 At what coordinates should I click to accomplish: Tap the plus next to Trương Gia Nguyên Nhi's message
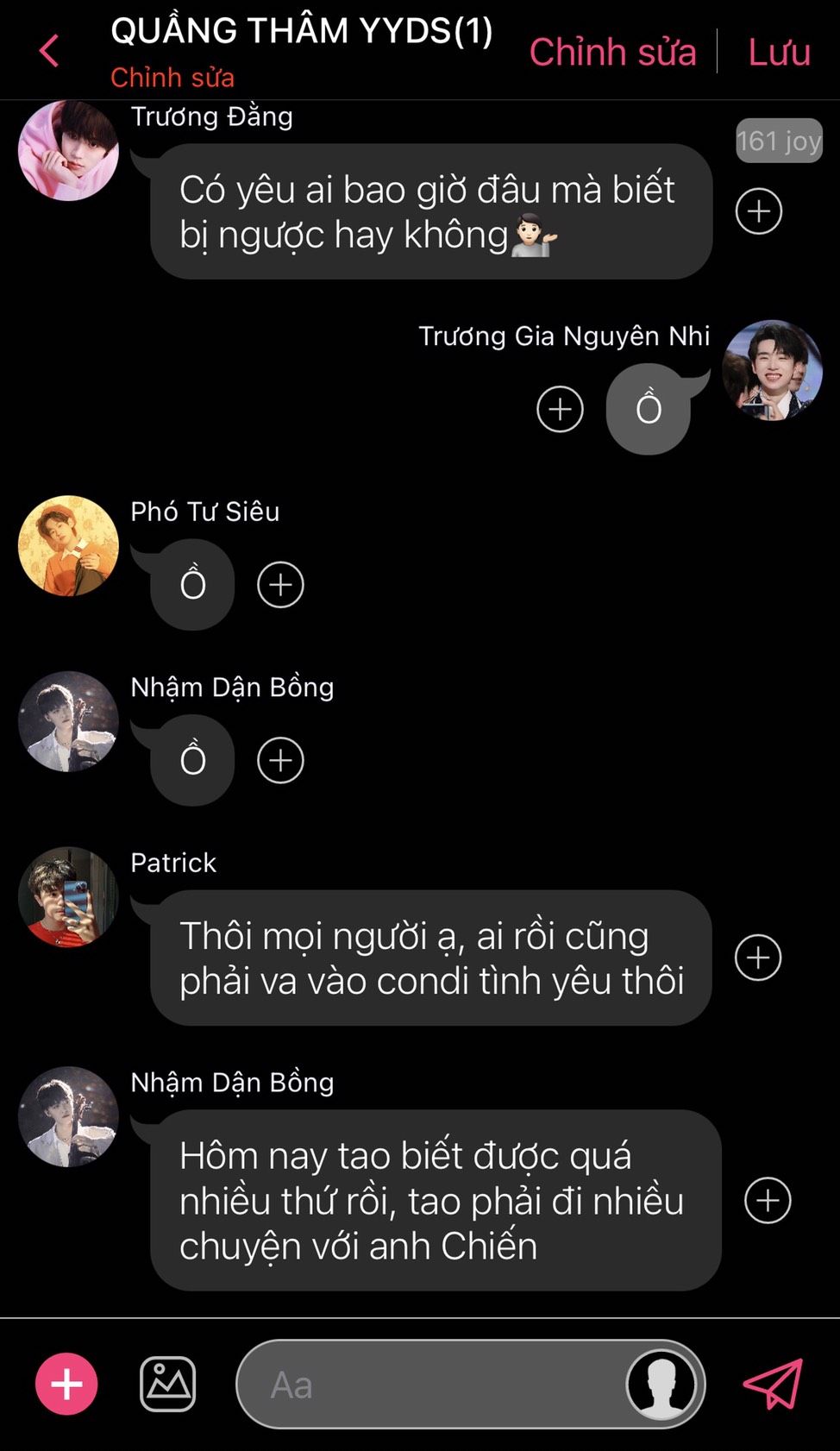(561, 409)
